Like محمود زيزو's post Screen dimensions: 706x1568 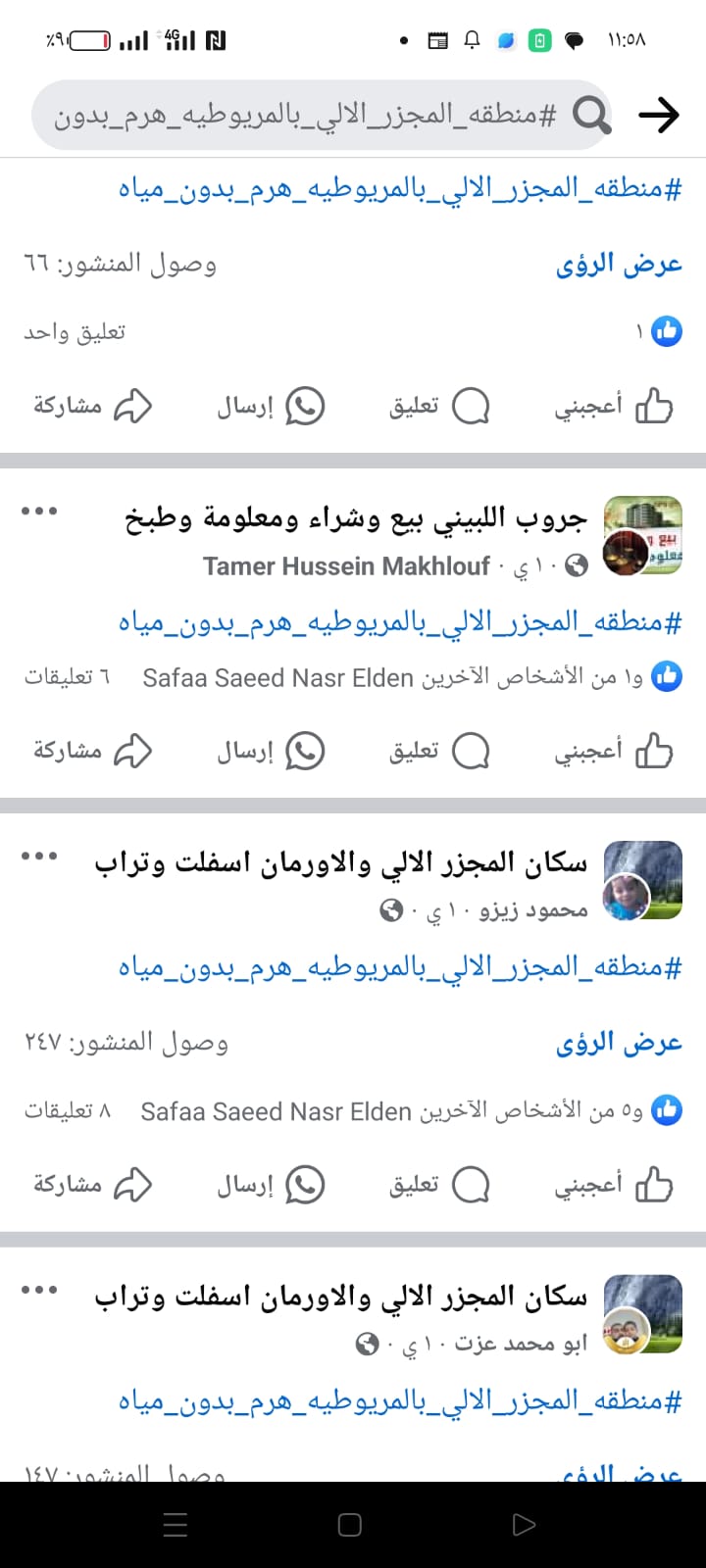tap(614, 1185)
